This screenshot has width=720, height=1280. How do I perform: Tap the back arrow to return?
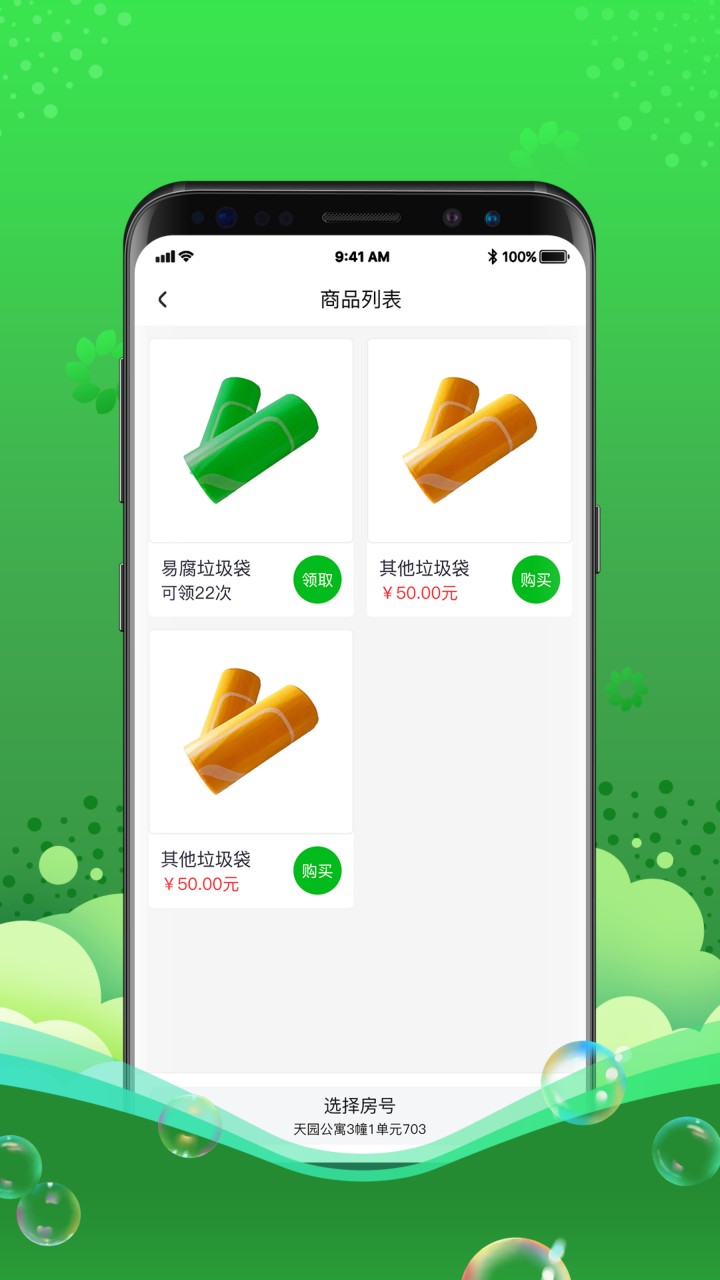pos(162,299)
